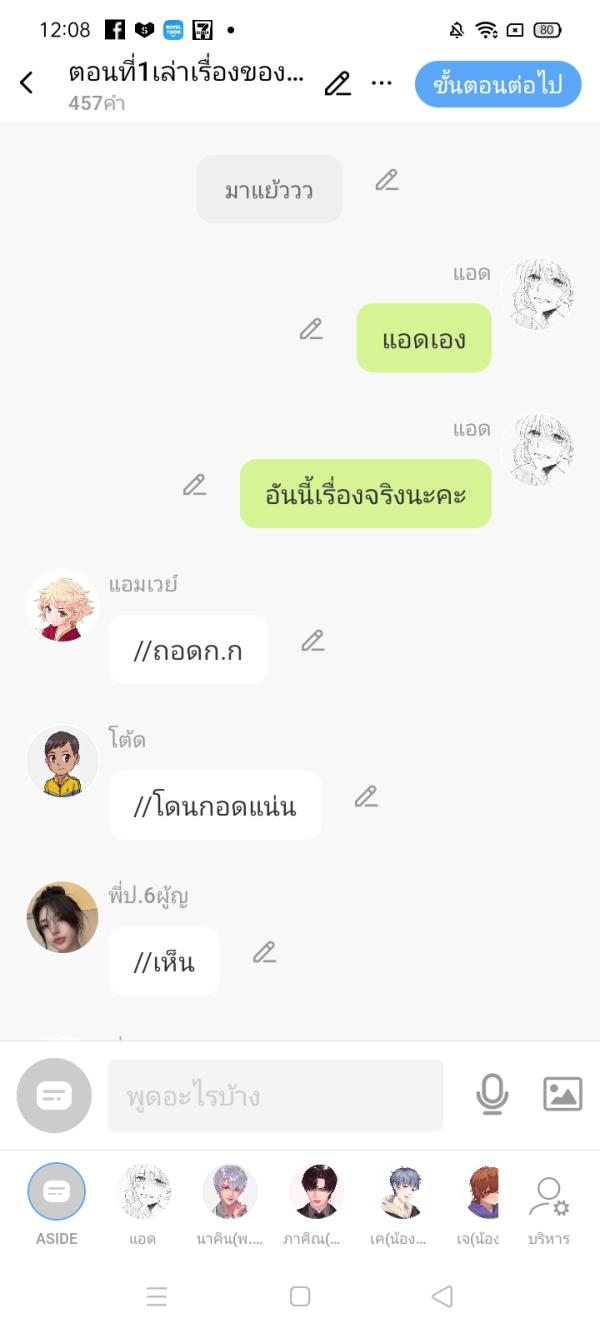Screen dimensions: 600x1333
Task: Edit the มาแย้ววว message
Action: click(387, 180)
